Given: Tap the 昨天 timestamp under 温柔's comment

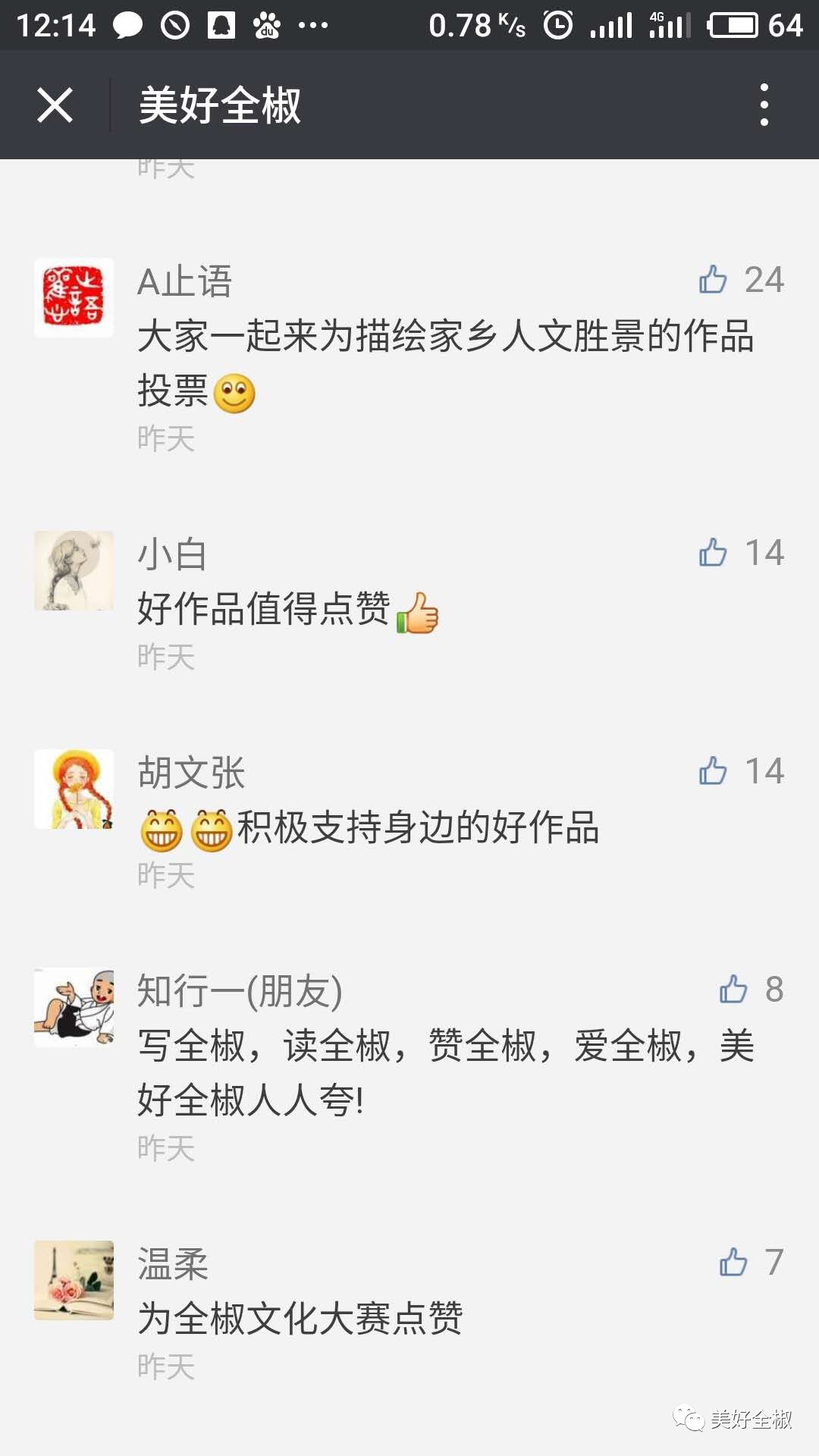Looking at the screenshot, I should click(x=166, y=1367).
